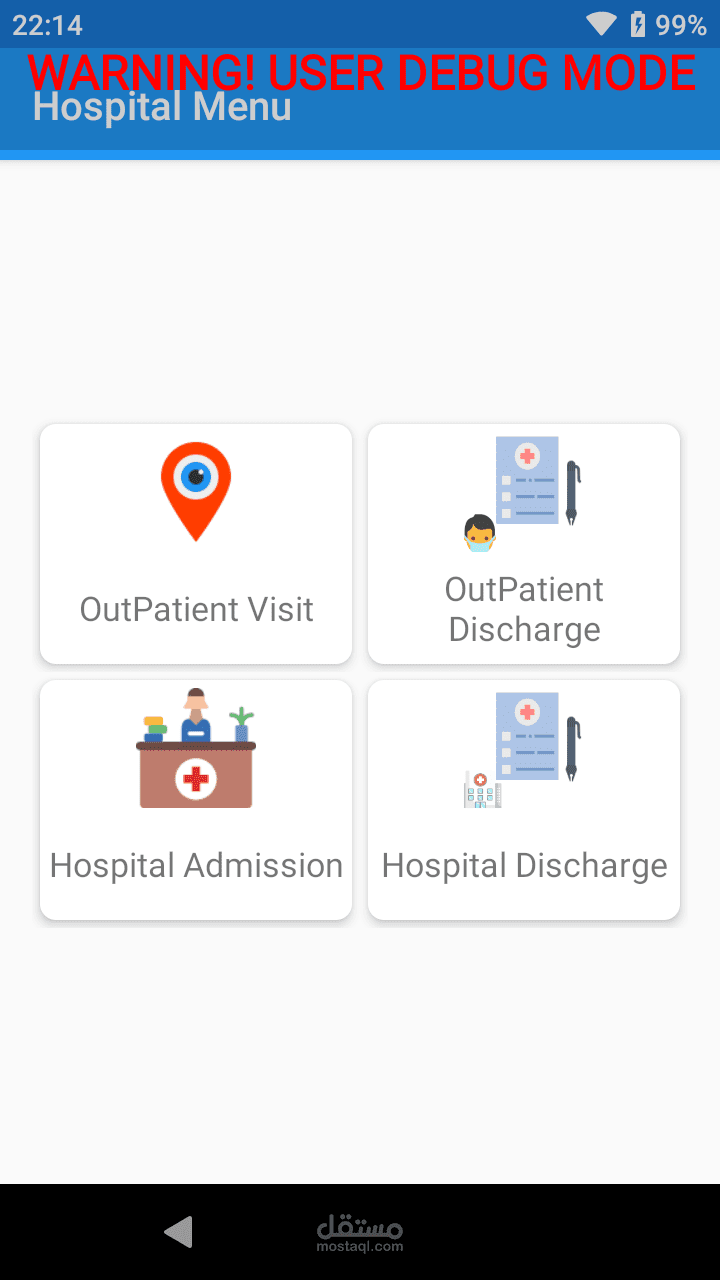Go to Hospital Admission

196,799
